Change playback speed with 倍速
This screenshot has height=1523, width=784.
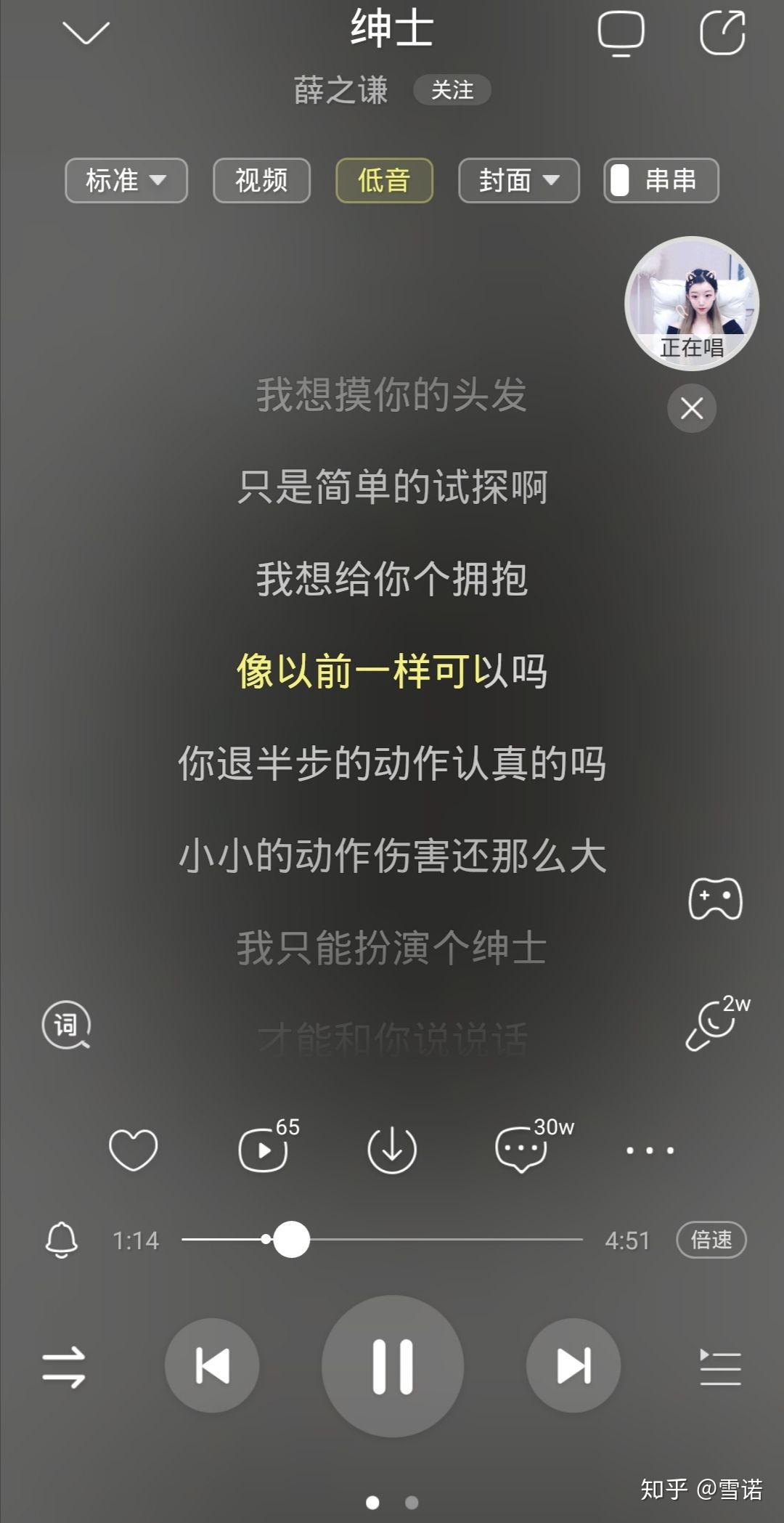pyautogui.click(x=711, y=1240)
